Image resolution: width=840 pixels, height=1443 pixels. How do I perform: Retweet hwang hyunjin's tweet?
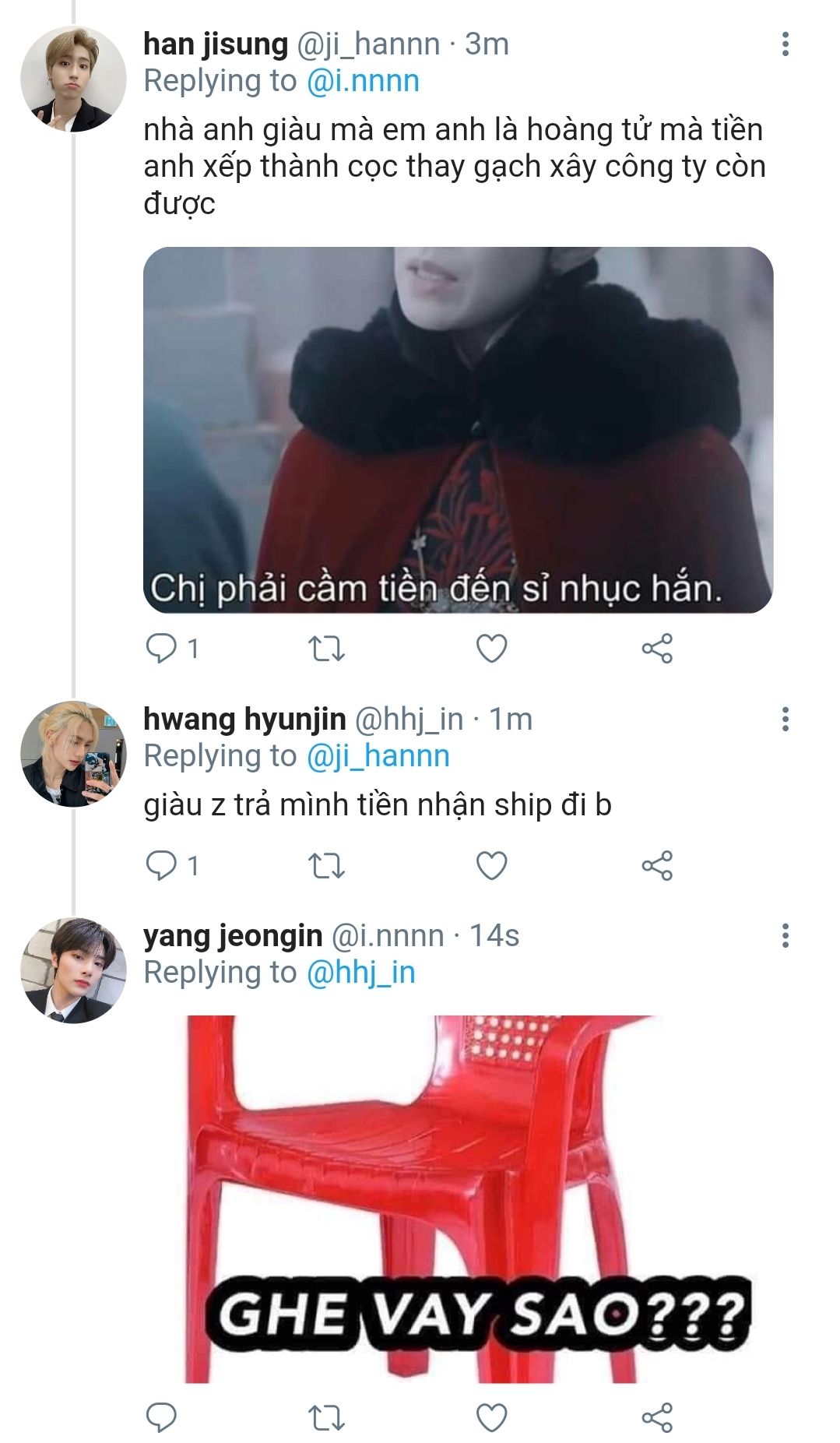pyautogui.click(x=326, y=865)
